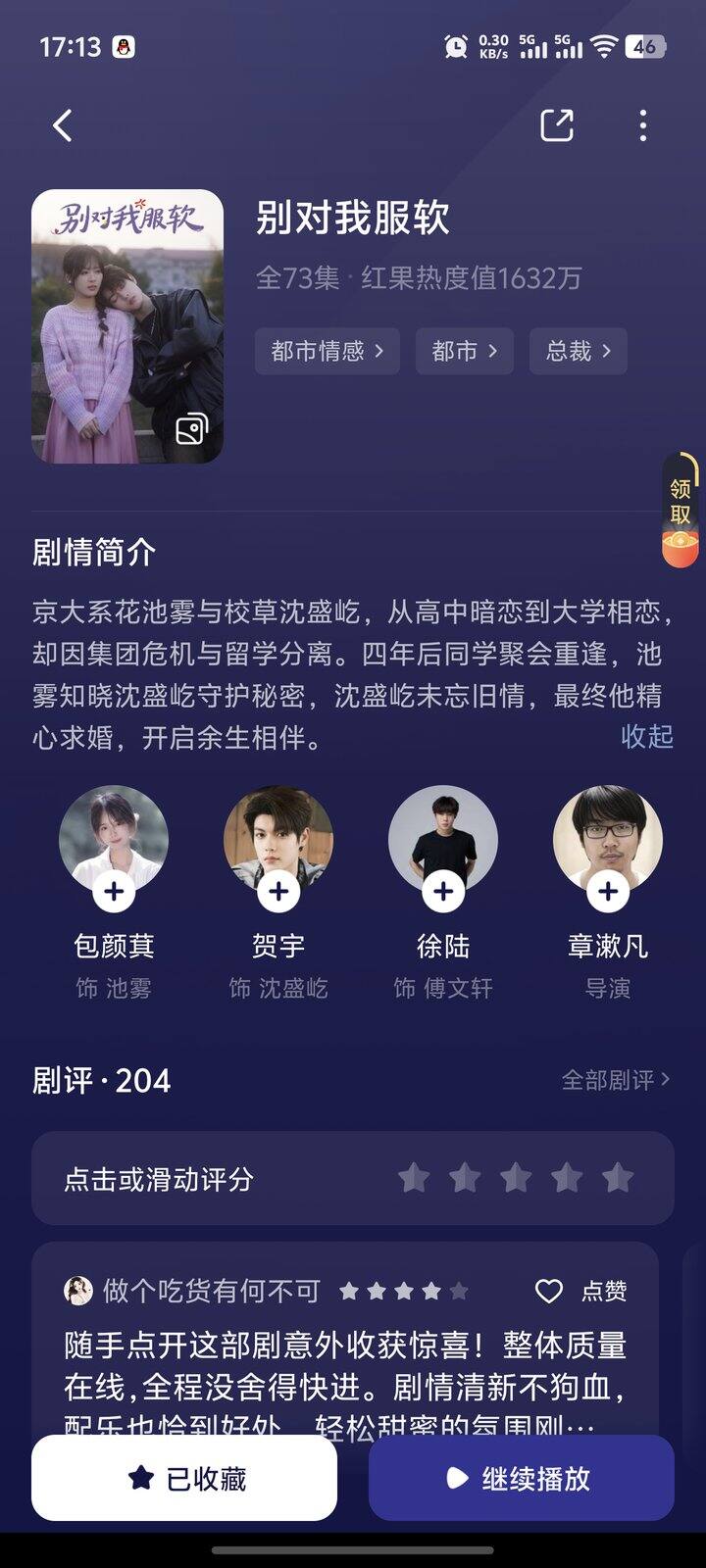Select the 都市 category tag

pyautogui.click(x=464, y=351)
